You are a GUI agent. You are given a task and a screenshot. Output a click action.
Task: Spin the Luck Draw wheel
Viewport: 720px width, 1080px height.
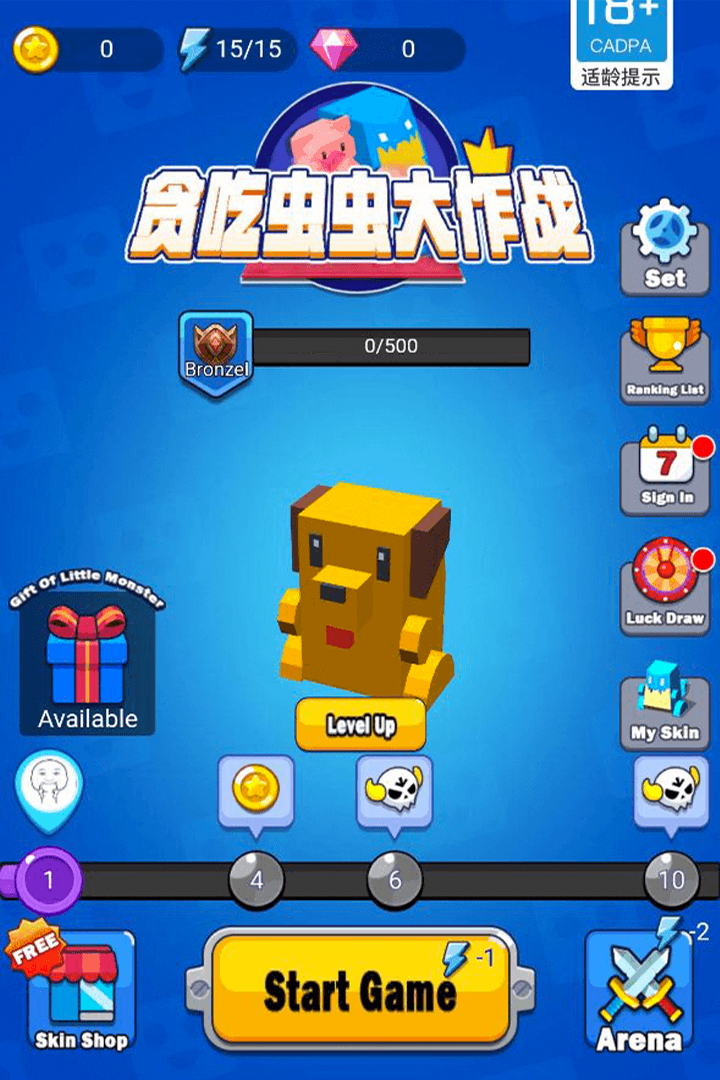point(665,585)
